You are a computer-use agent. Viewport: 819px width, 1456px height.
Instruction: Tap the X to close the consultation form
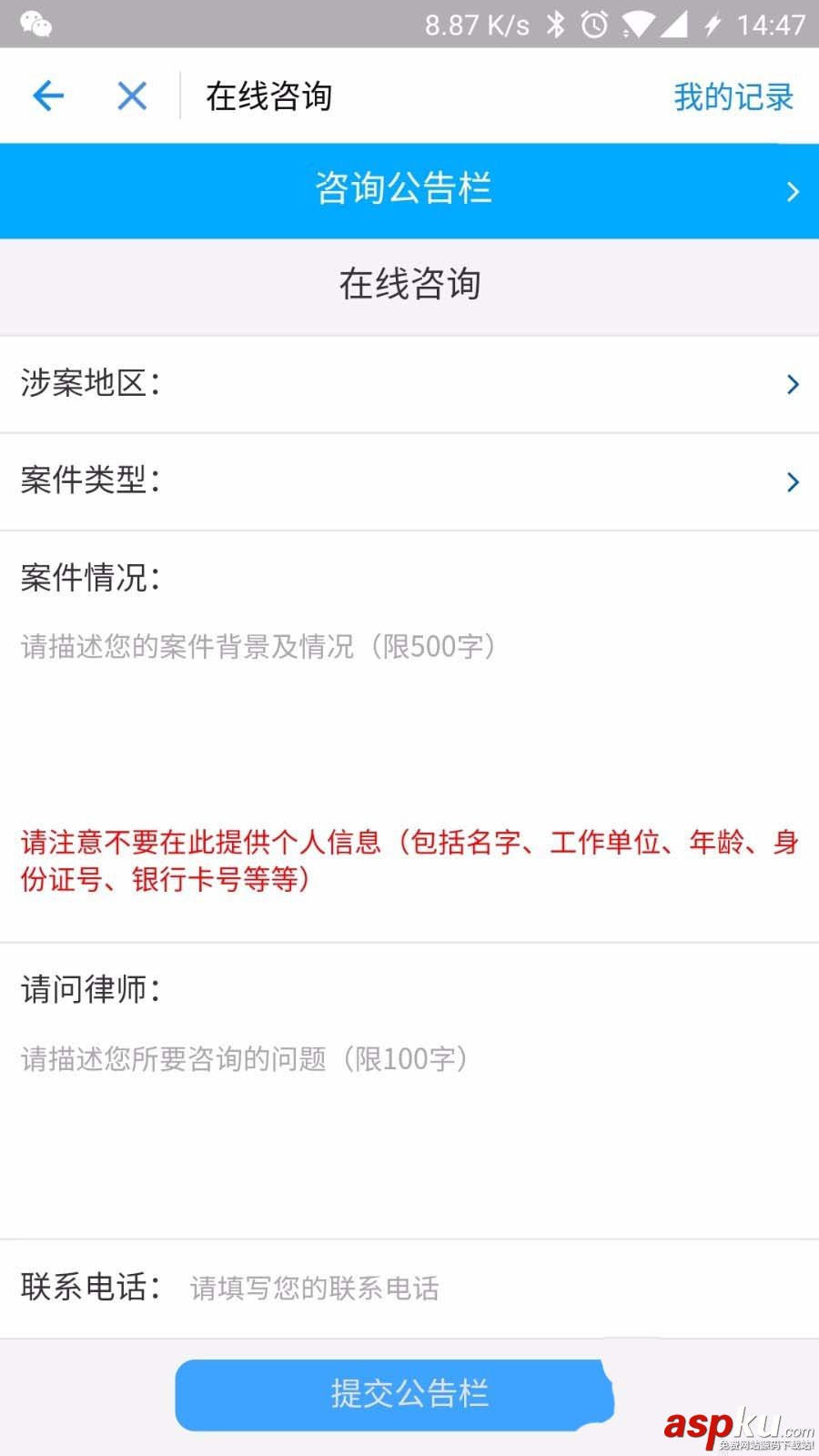coord(131,96)
